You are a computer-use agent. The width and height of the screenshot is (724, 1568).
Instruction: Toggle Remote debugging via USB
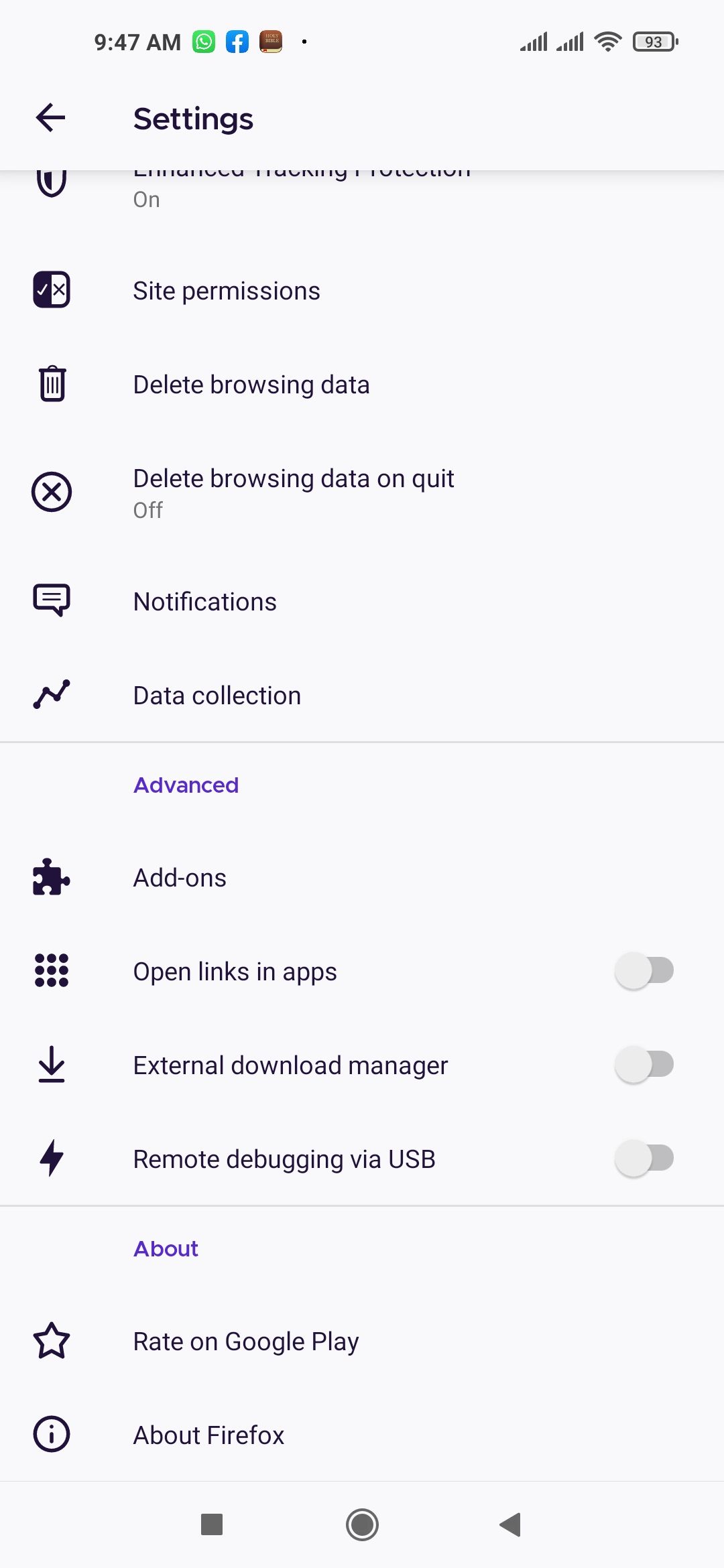click(644, 1159)
